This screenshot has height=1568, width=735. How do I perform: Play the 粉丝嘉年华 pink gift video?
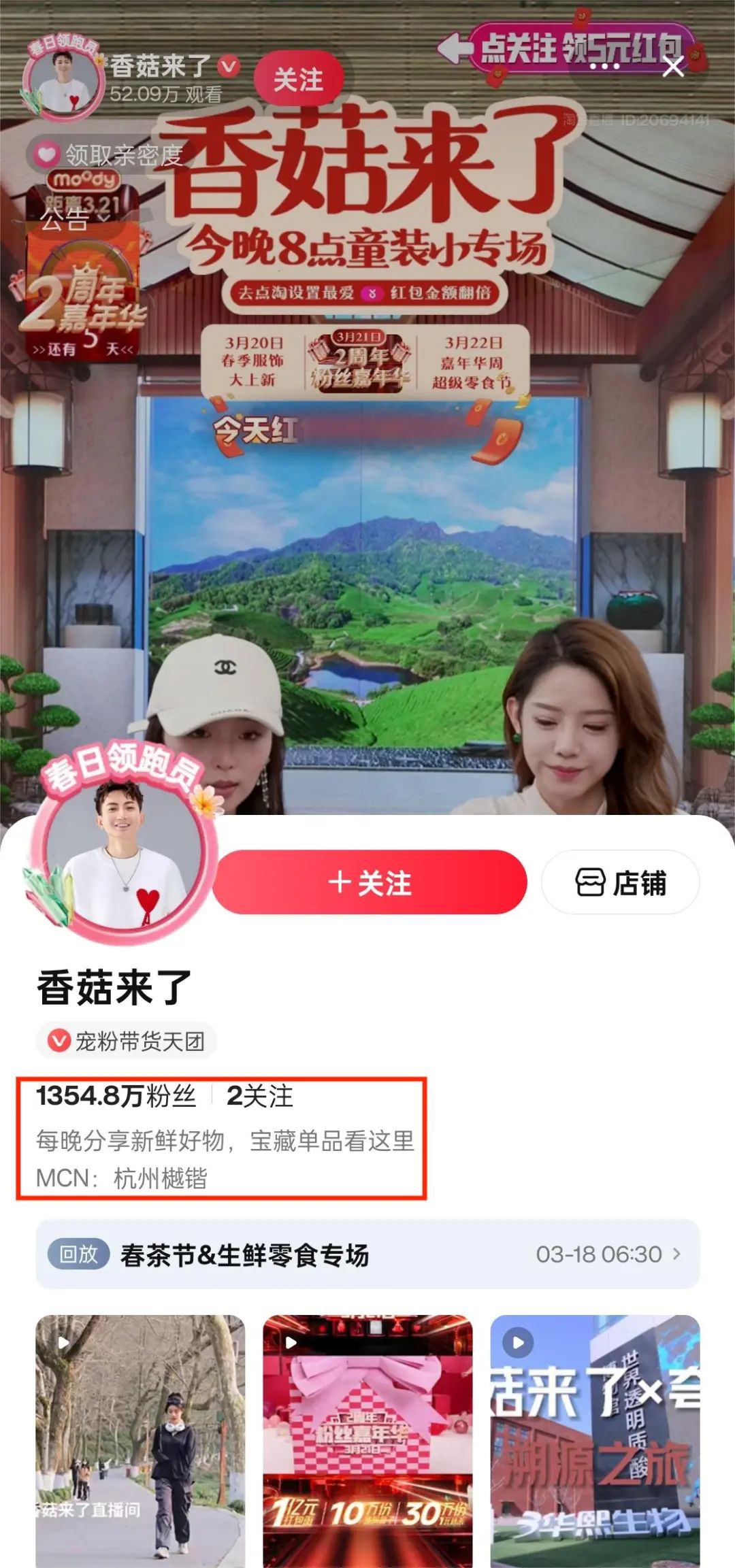tap(367, 1441)
